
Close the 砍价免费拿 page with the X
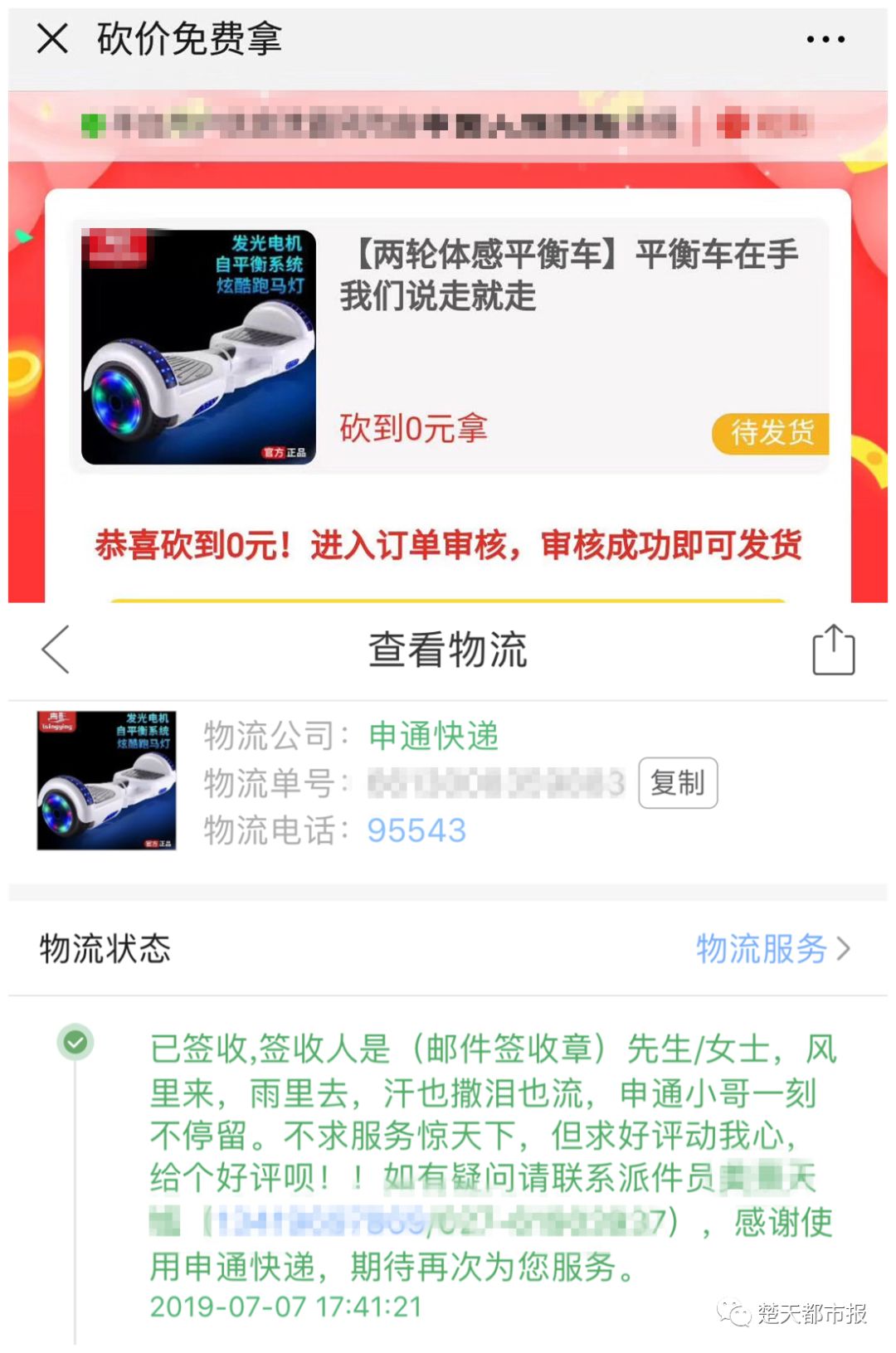pyautogui.click(x=53, y=39)
